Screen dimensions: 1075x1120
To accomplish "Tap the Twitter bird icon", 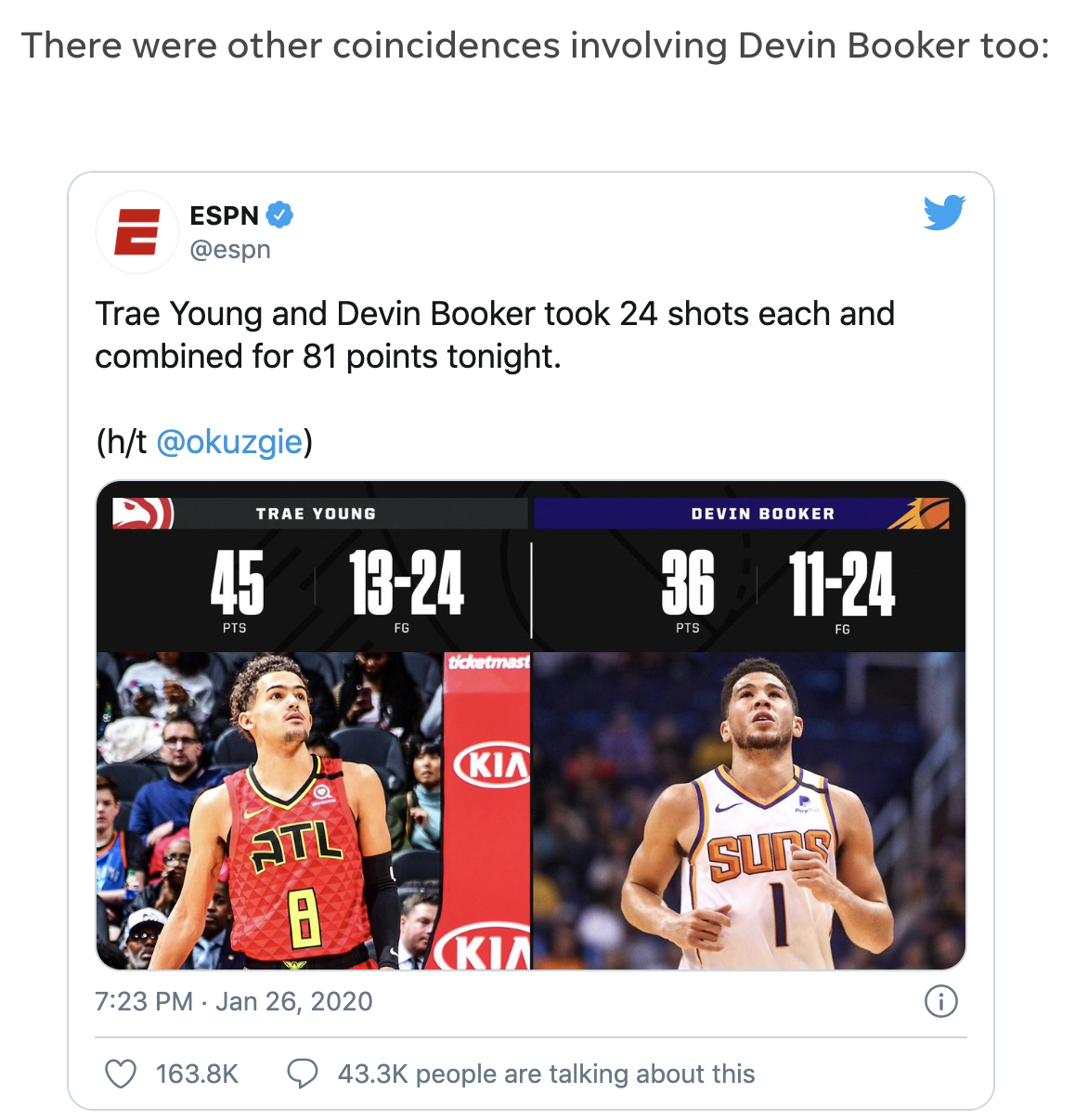I will point(944,213).
